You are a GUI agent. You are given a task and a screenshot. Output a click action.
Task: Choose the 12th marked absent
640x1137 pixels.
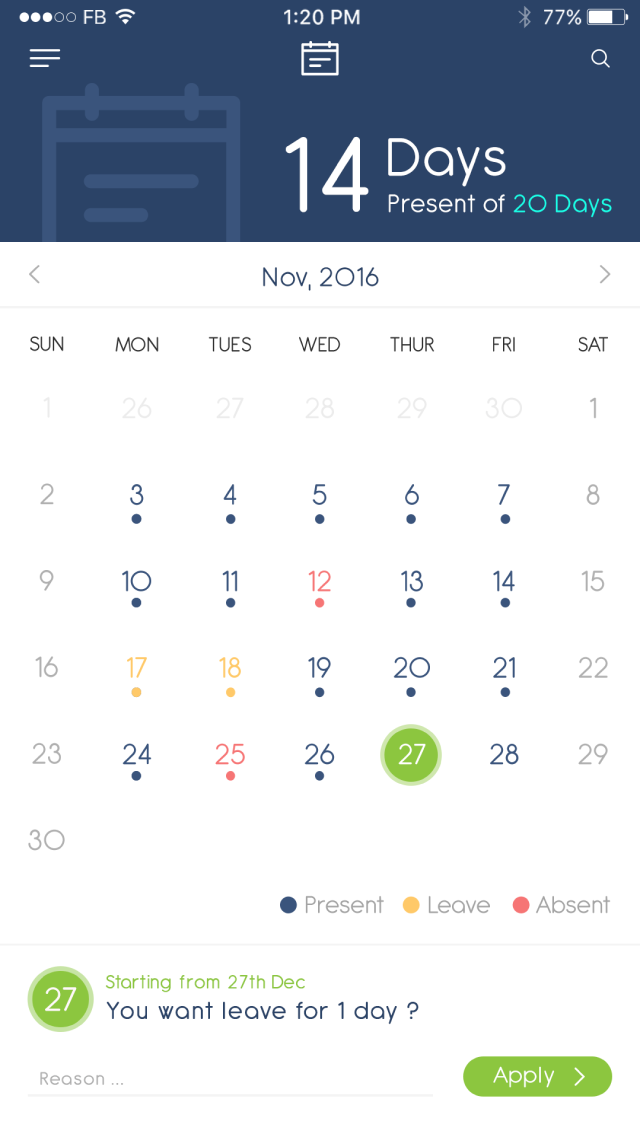coord(319,582)
